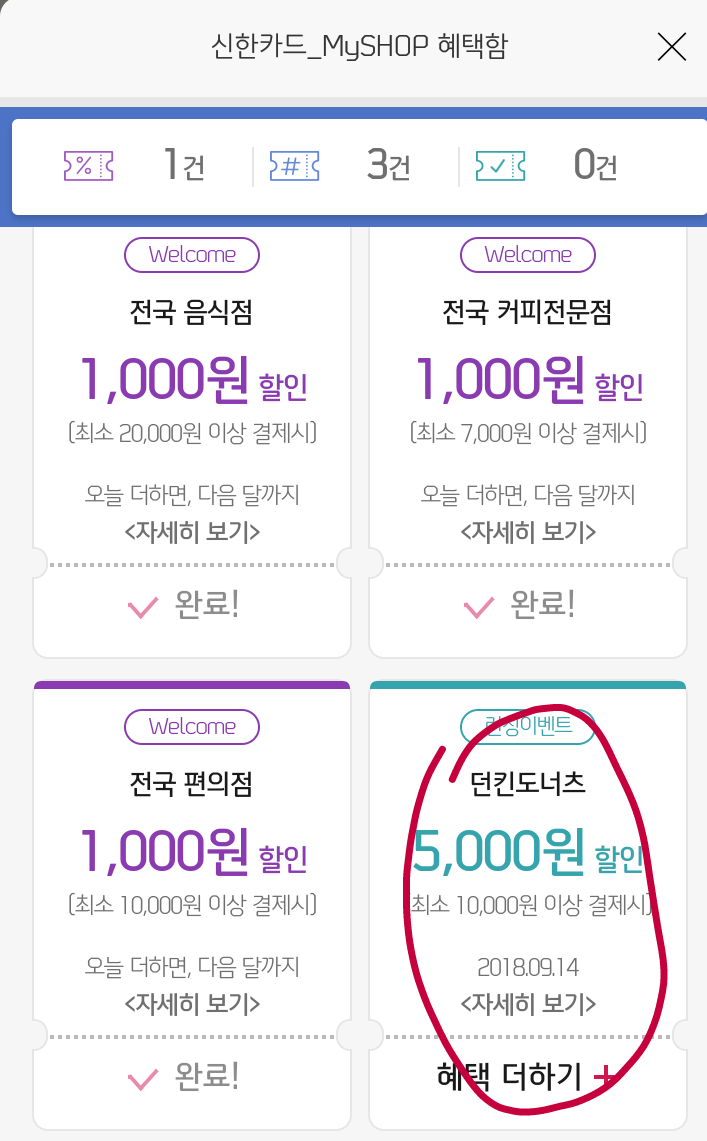
Task: Tap 완료! on 전국 커피전문점 coupon
Action: coord(521,604)
